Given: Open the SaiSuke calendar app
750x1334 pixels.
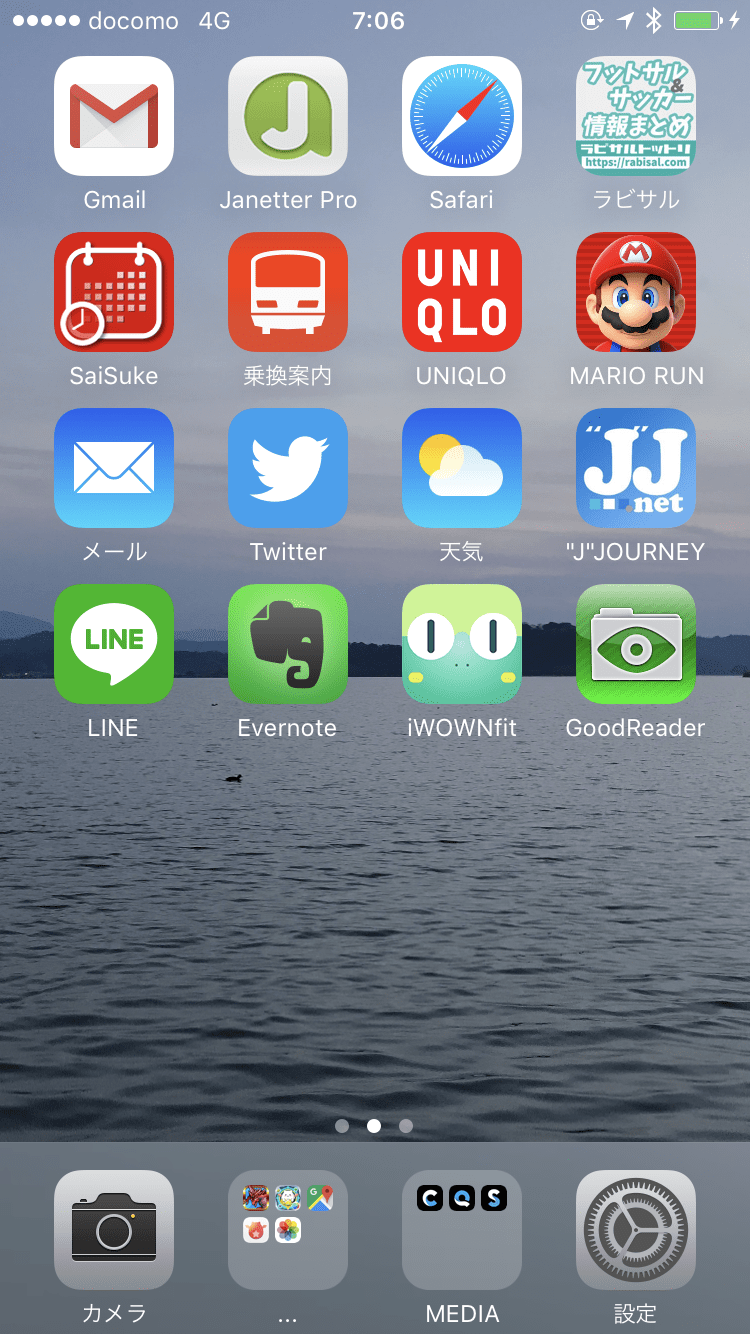Looking at the screenshot, I should 114,292.
